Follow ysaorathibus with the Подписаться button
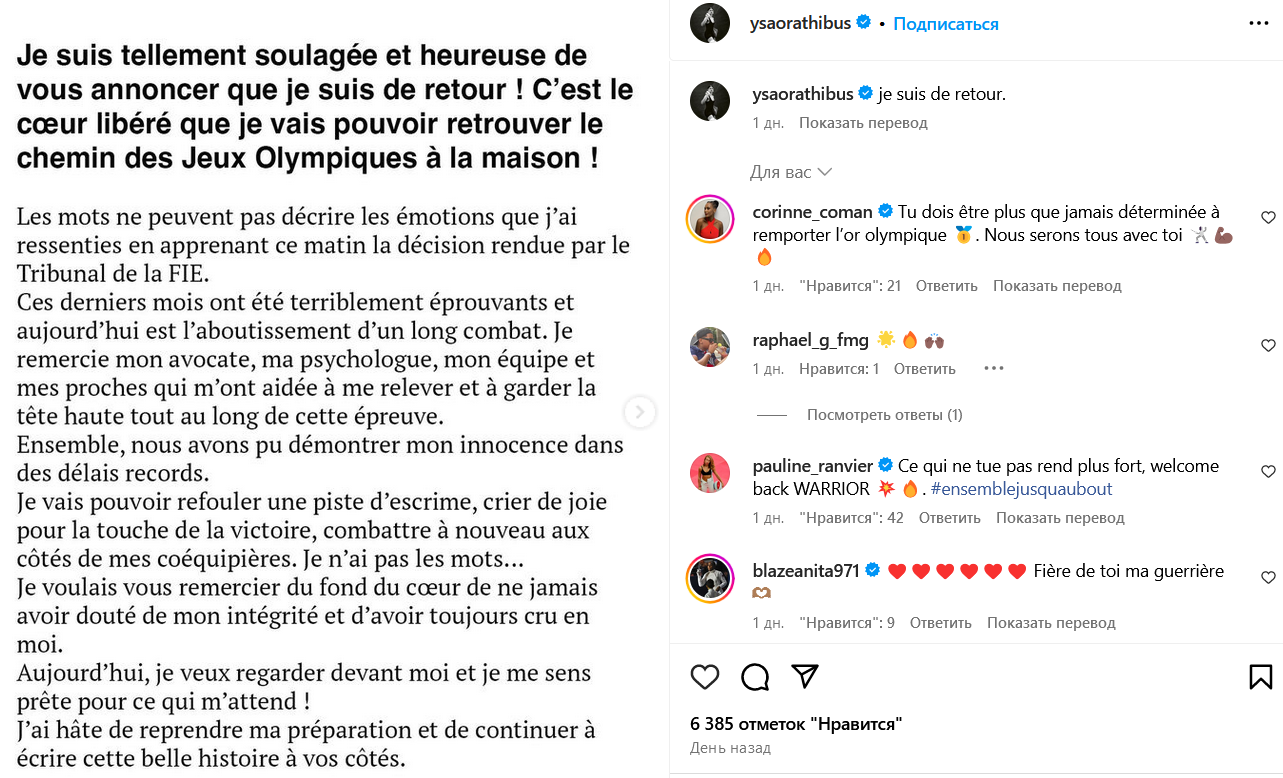 point(945,23)
